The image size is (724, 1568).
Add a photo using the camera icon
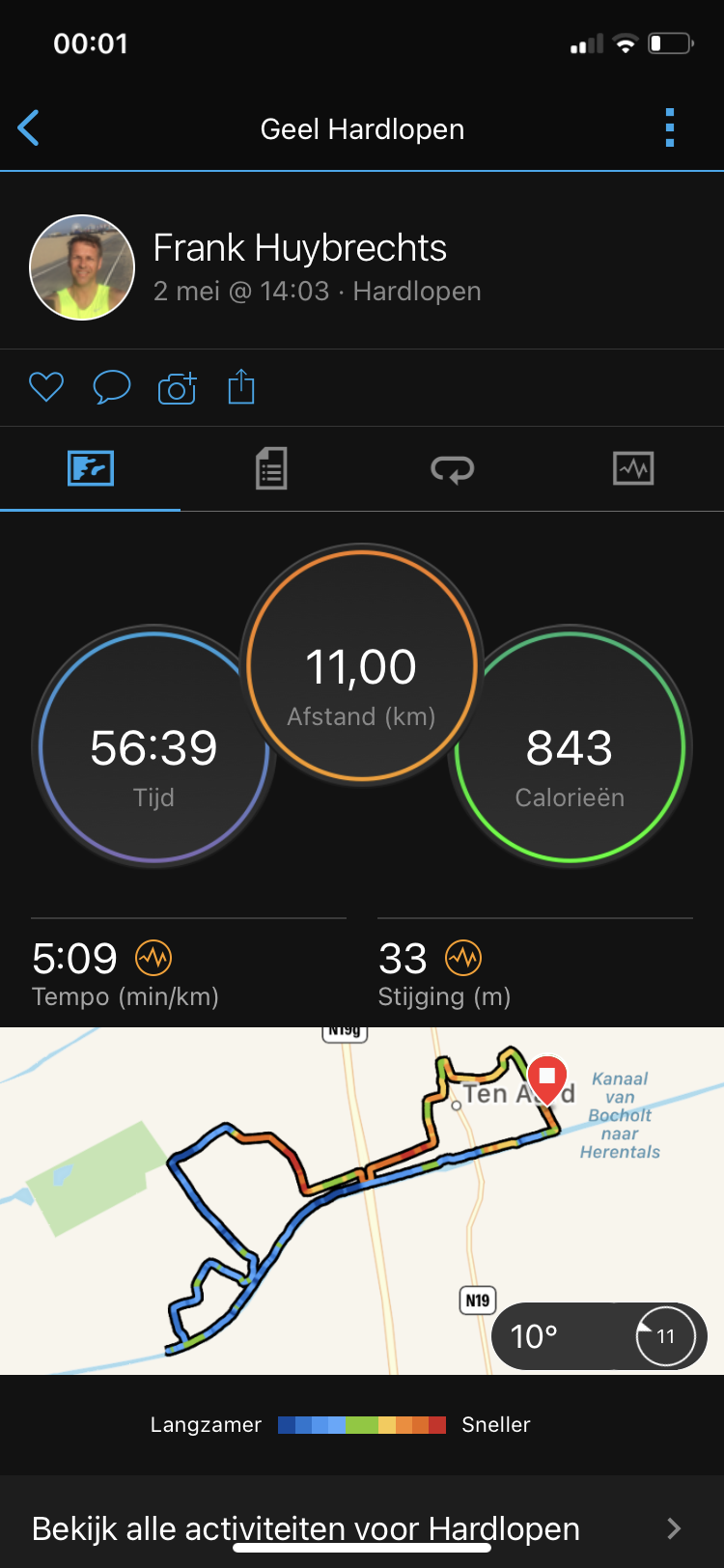[177, 387]
